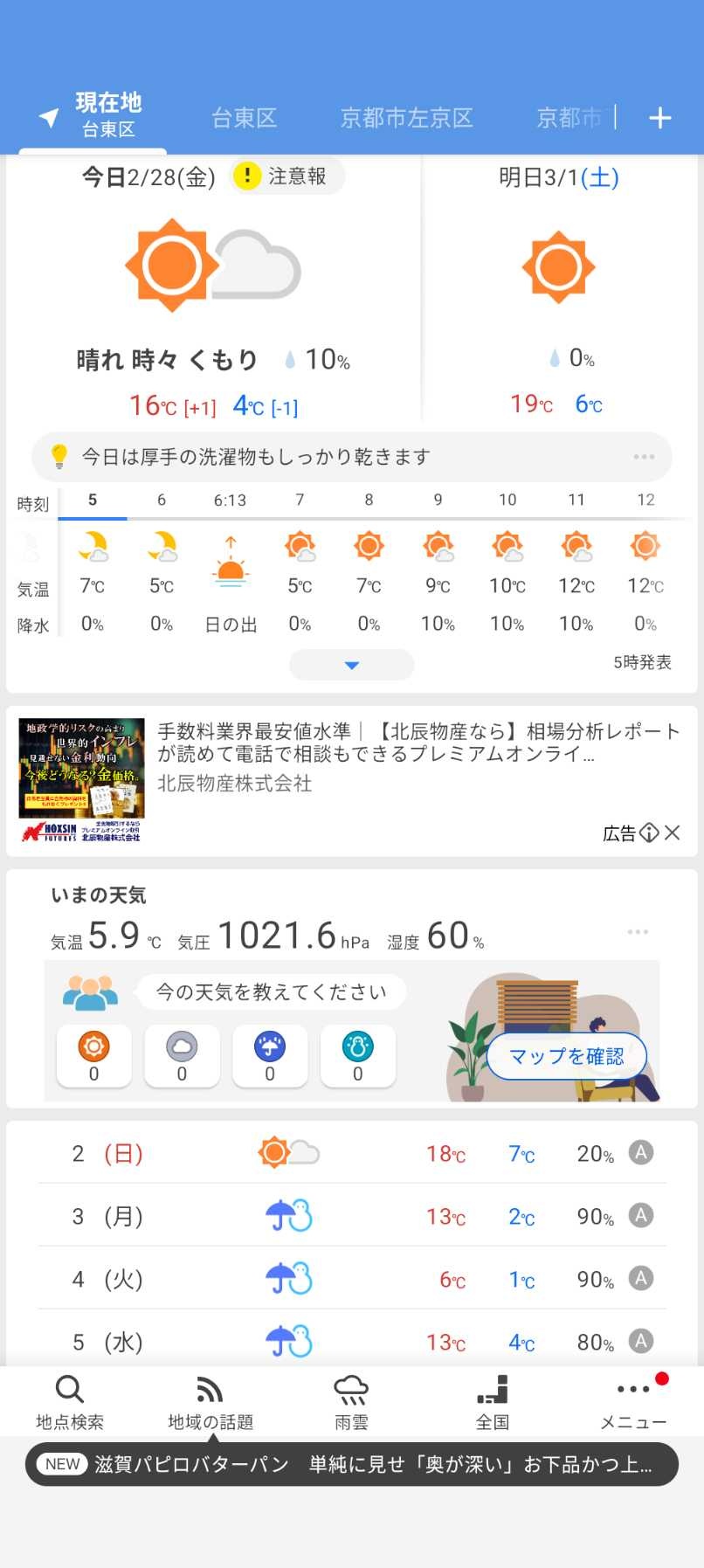Open the メニュー tab
This screenshot has width=704, height=1568.
pyautogui.click(x=633, y=1401)
